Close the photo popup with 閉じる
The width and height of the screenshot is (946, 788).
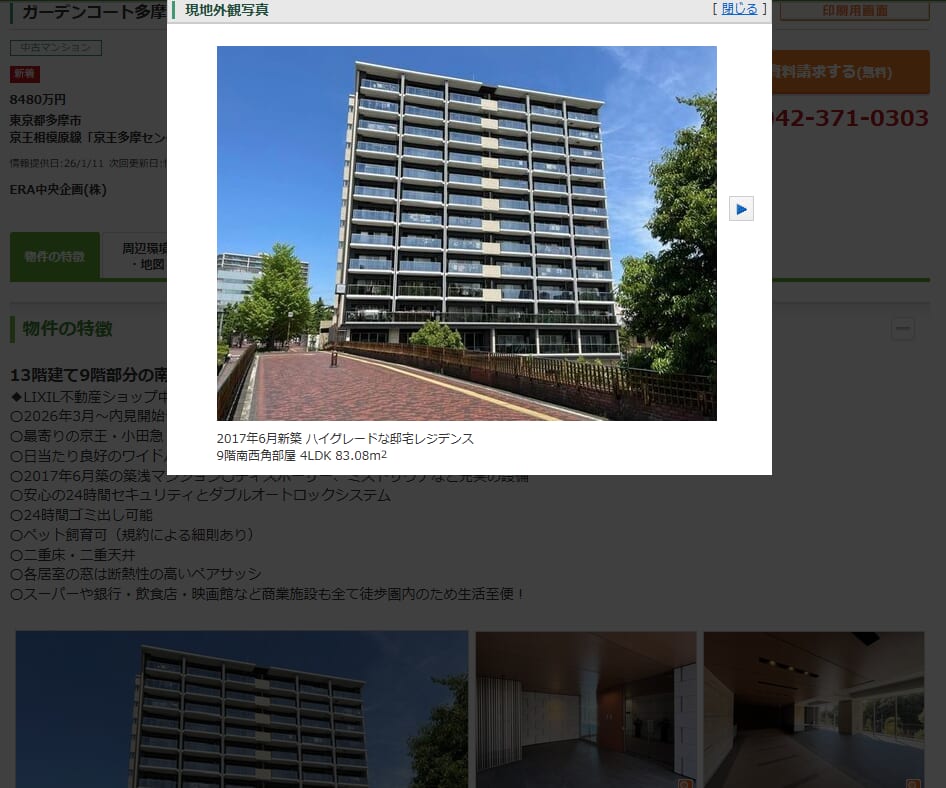[739, 9]
